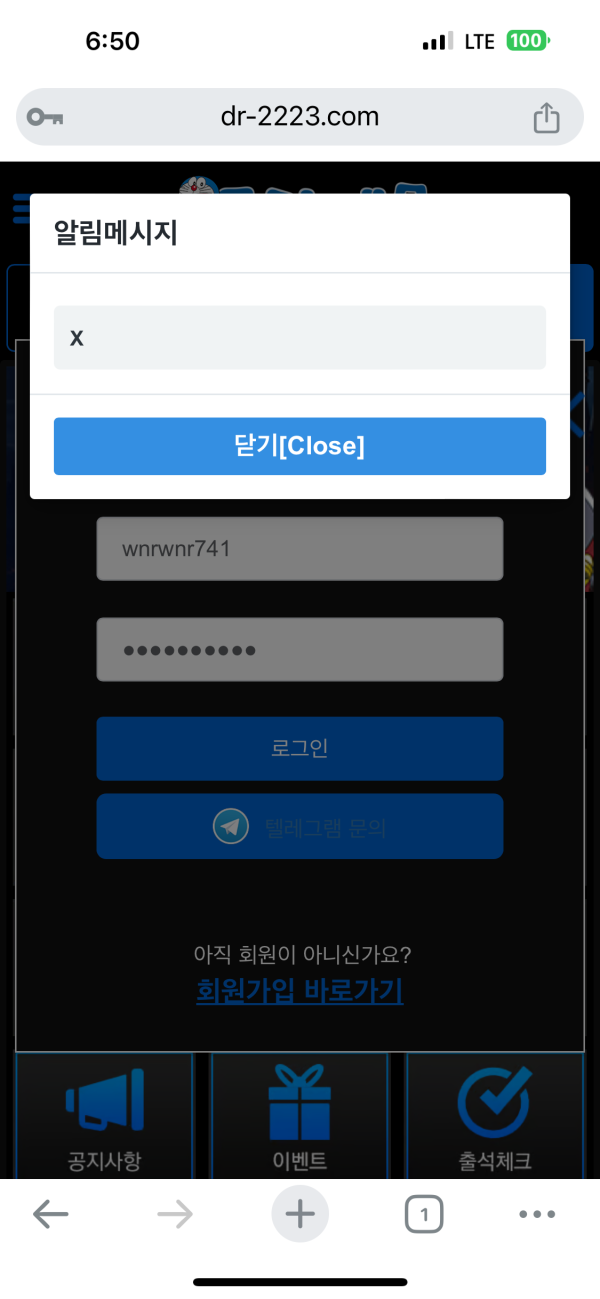Tap the share icon in the address bar
This screenshot has height=1299, width=600.
coord(546,118)
